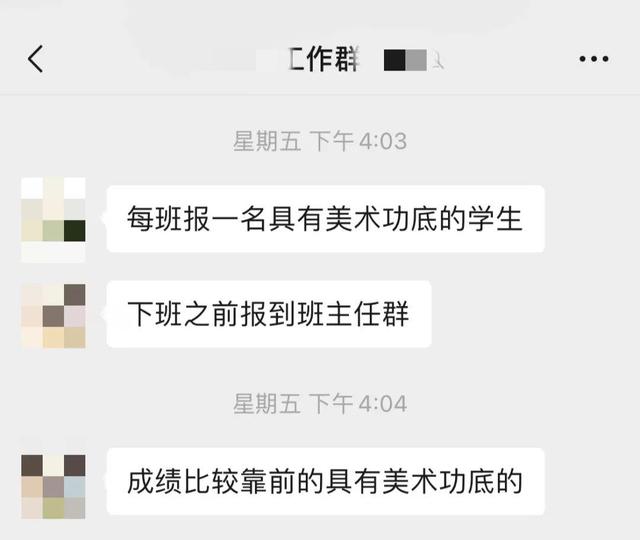Open avatar beside 成绩比较靠前的具有美术功底的
Screen dimensions: 640x540
pos(54,485)
